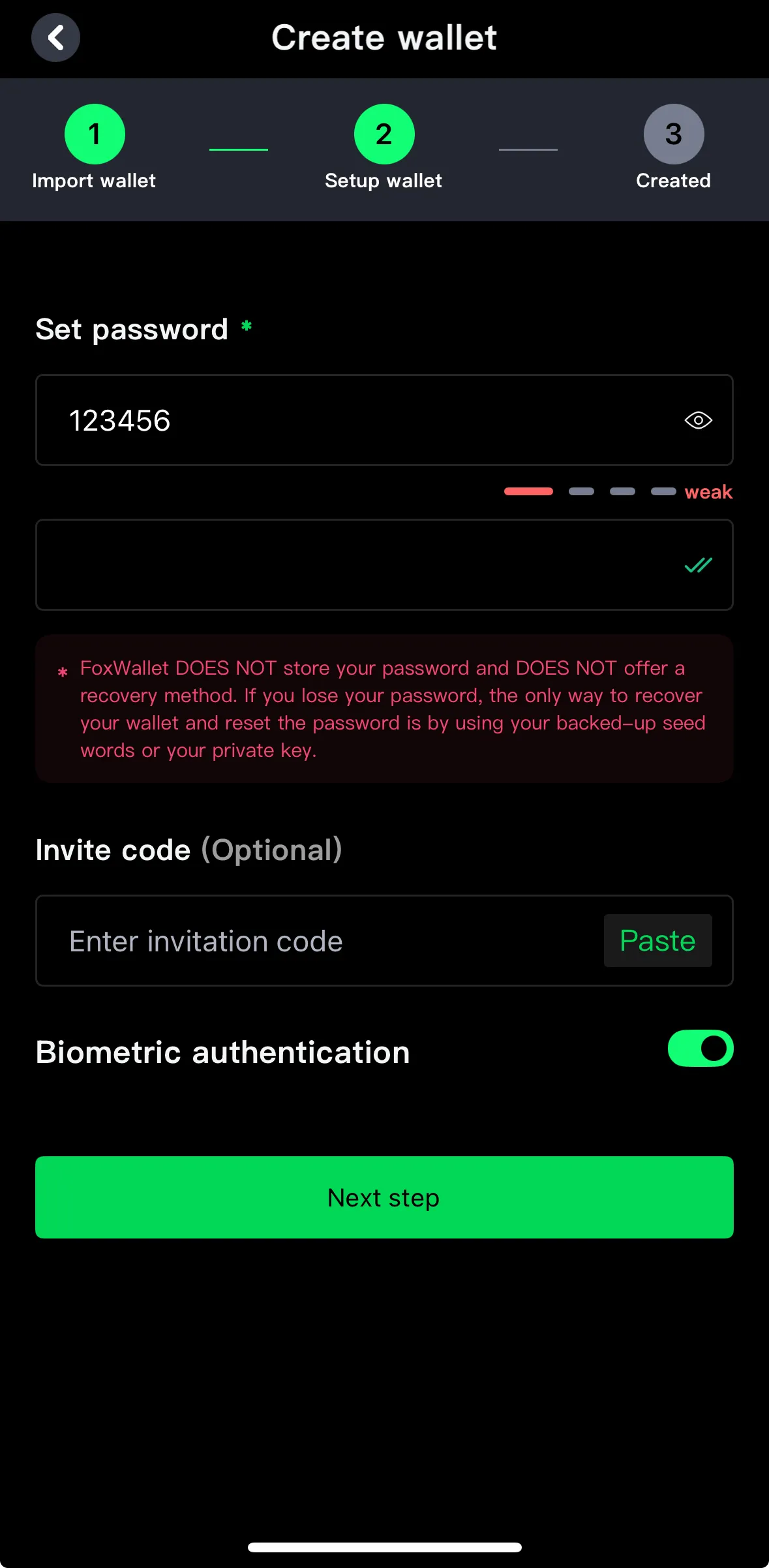Toggle biometric authentication switch off

[701, 1048]
